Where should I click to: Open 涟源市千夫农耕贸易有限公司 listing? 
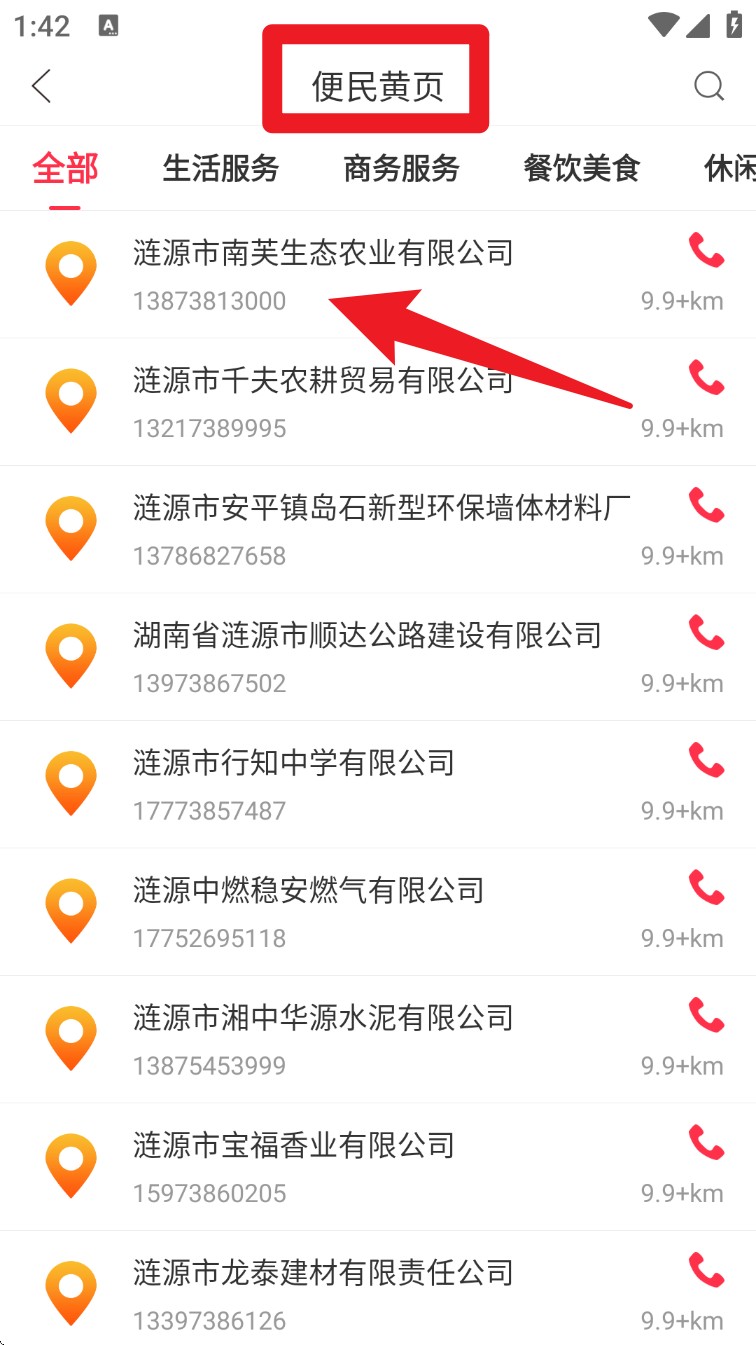[323, 381]
